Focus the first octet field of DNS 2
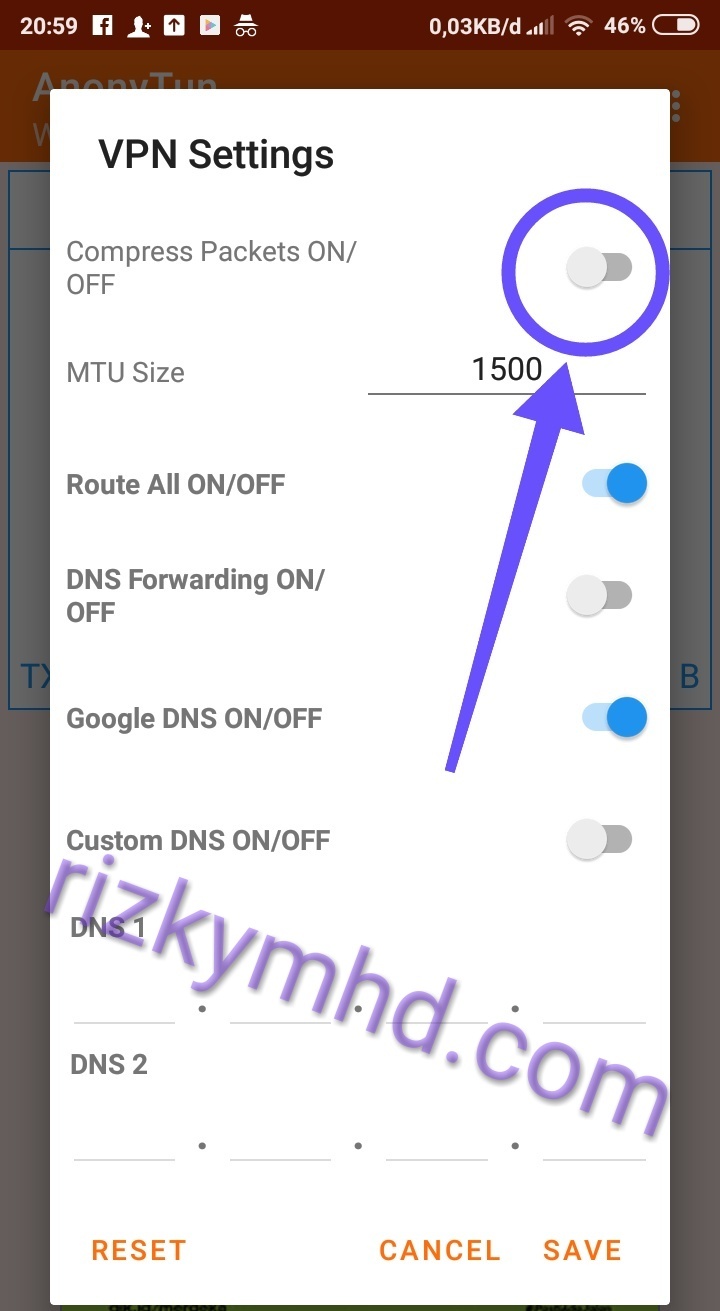 point(124,1140)
